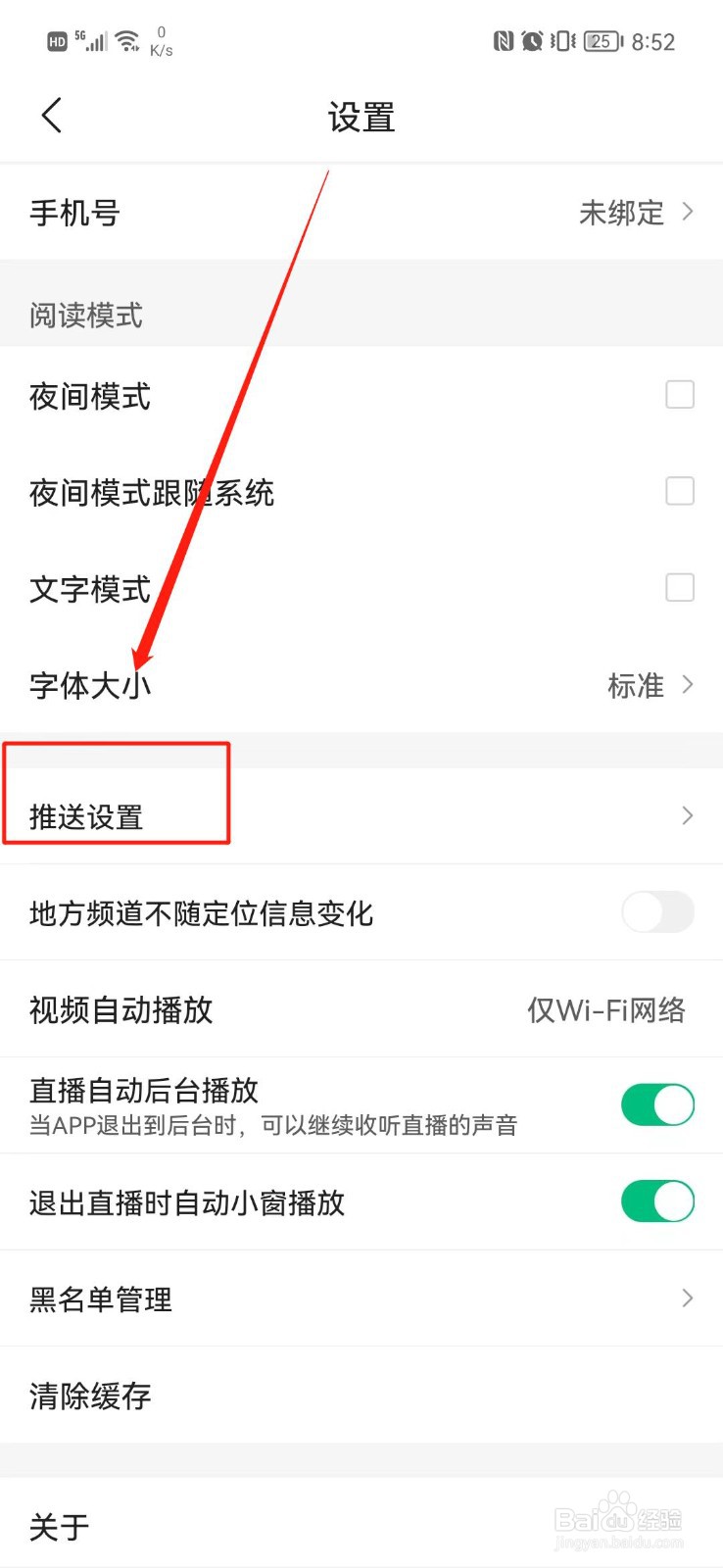
Task: Expand 推送设置 page
Action: [361, 814]
